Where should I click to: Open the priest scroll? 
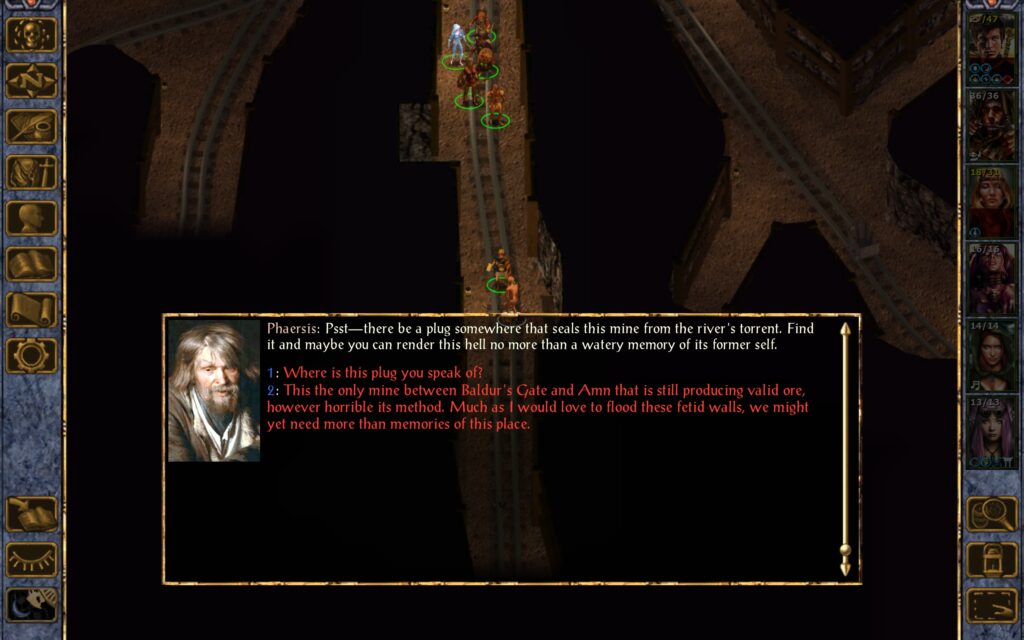pyautogui.click(x=32, y=310)
